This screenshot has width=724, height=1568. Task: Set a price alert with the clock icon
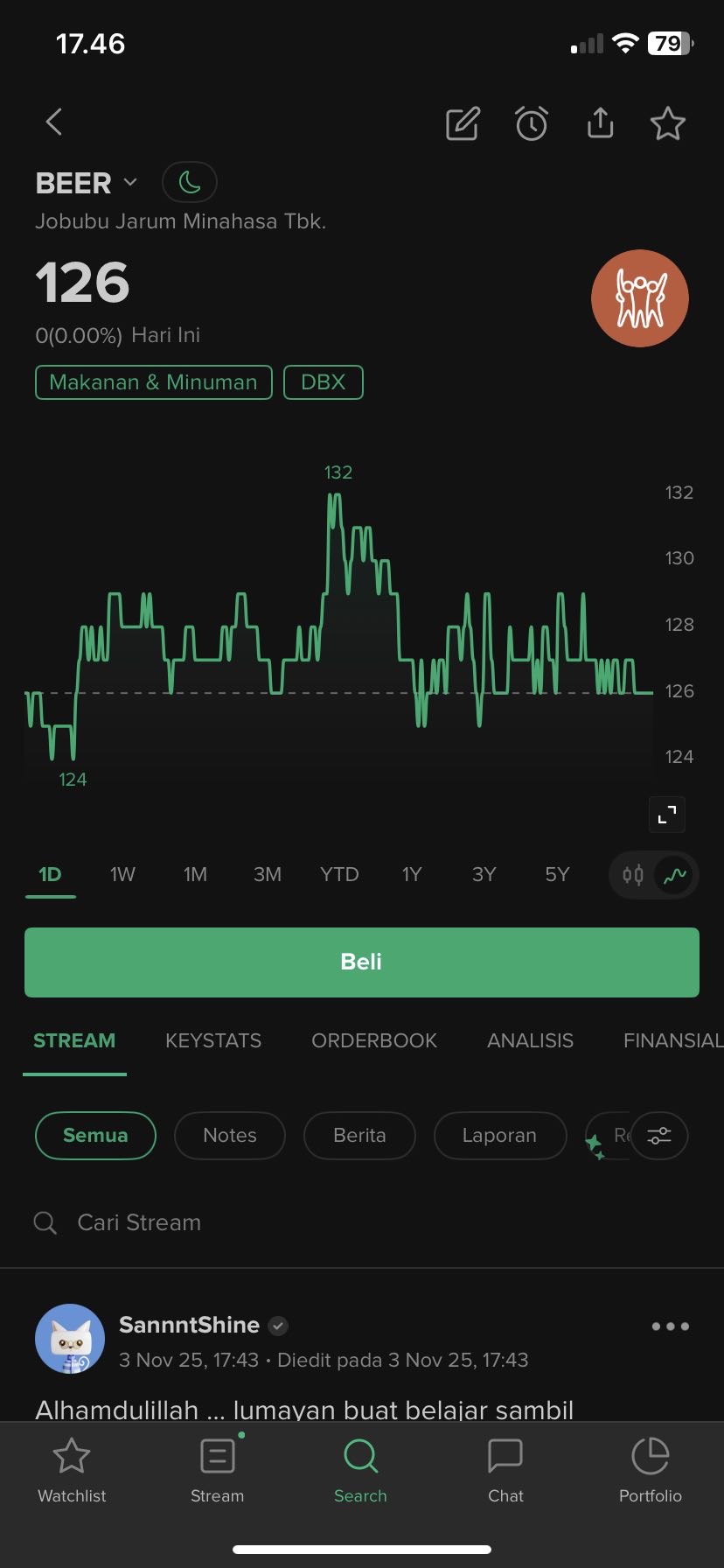pos(531,123)
